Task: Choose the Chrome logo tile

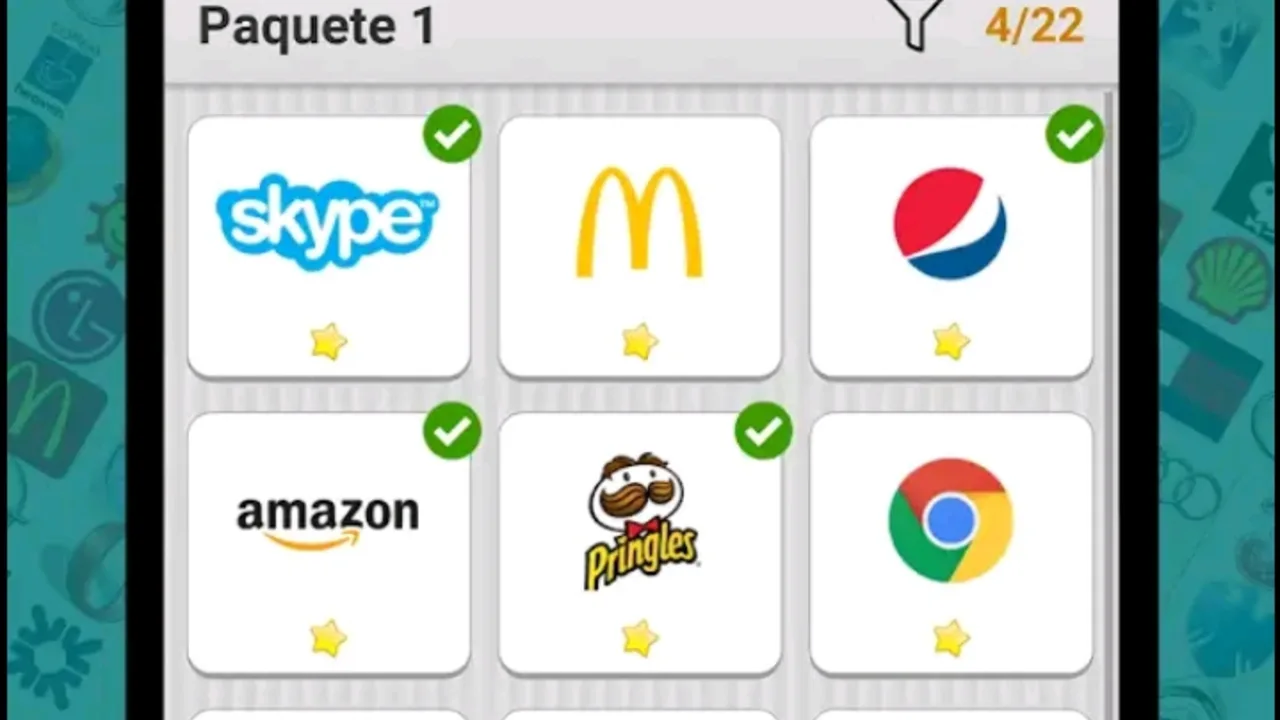Action: coord(950,542)
